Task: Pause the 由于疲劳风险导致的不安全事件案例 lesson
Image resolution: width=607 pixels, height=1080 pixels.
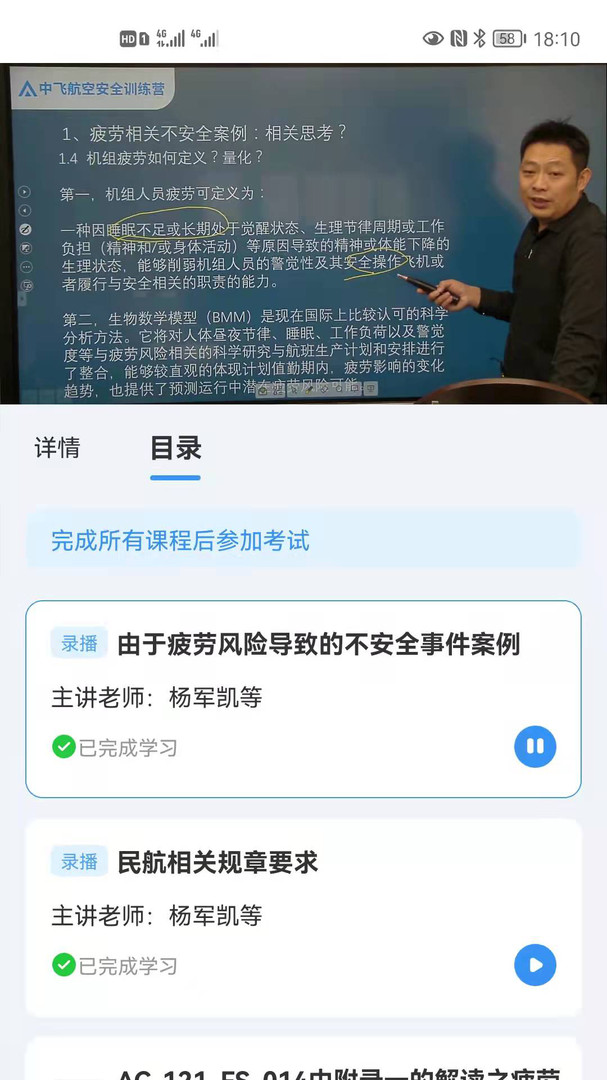Action: (x=535, y=746)
